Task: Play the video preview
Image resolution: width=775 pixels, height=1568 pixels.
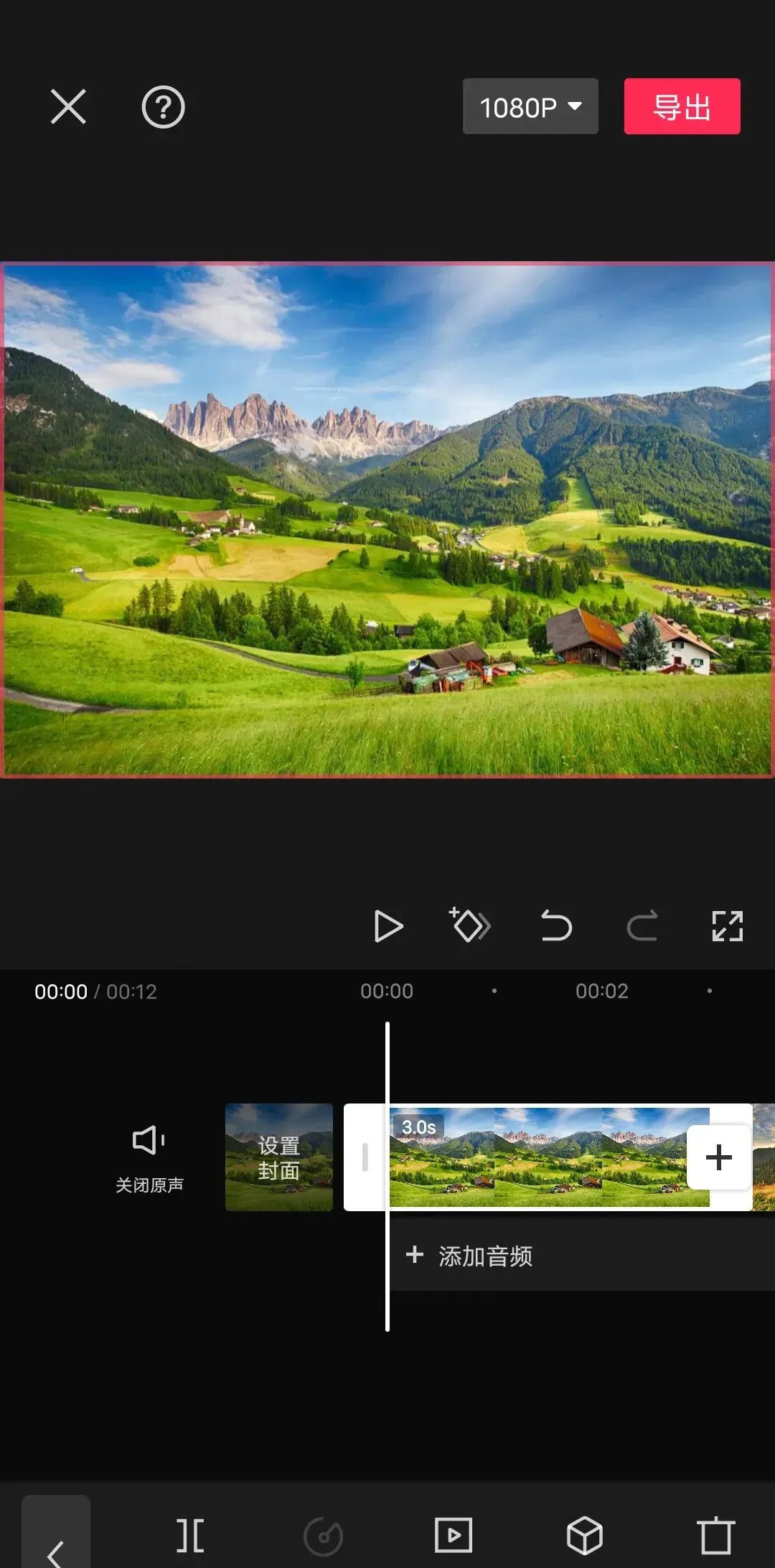Action: tap(388, 926)
